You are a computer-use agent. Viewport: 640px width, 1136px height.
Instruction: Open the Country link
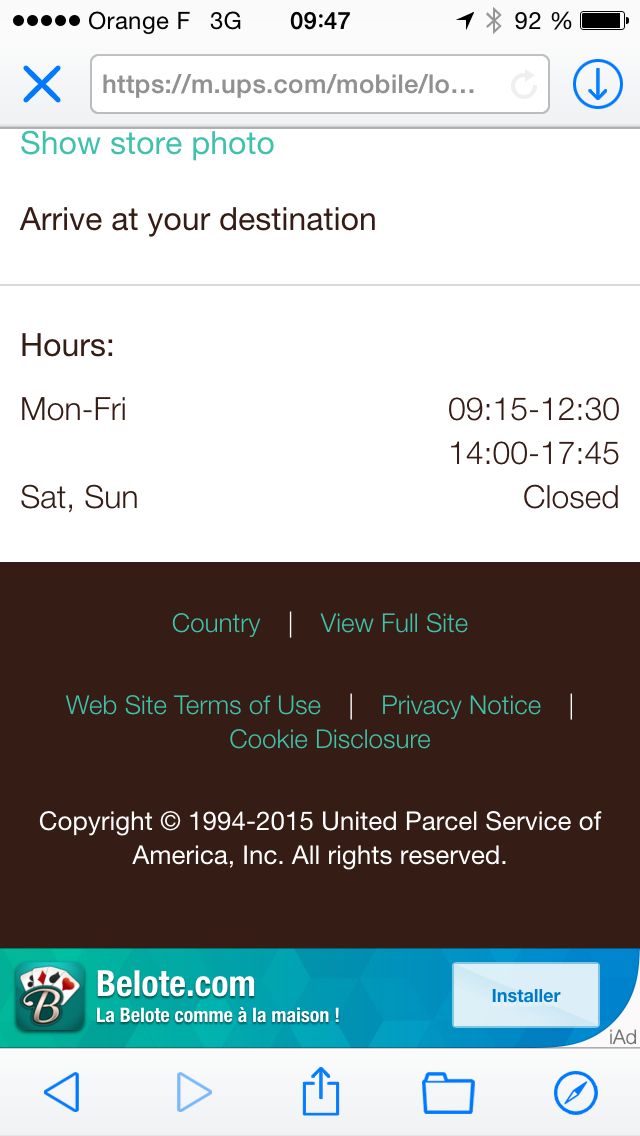pyautogui.click(x=216, y=623)
